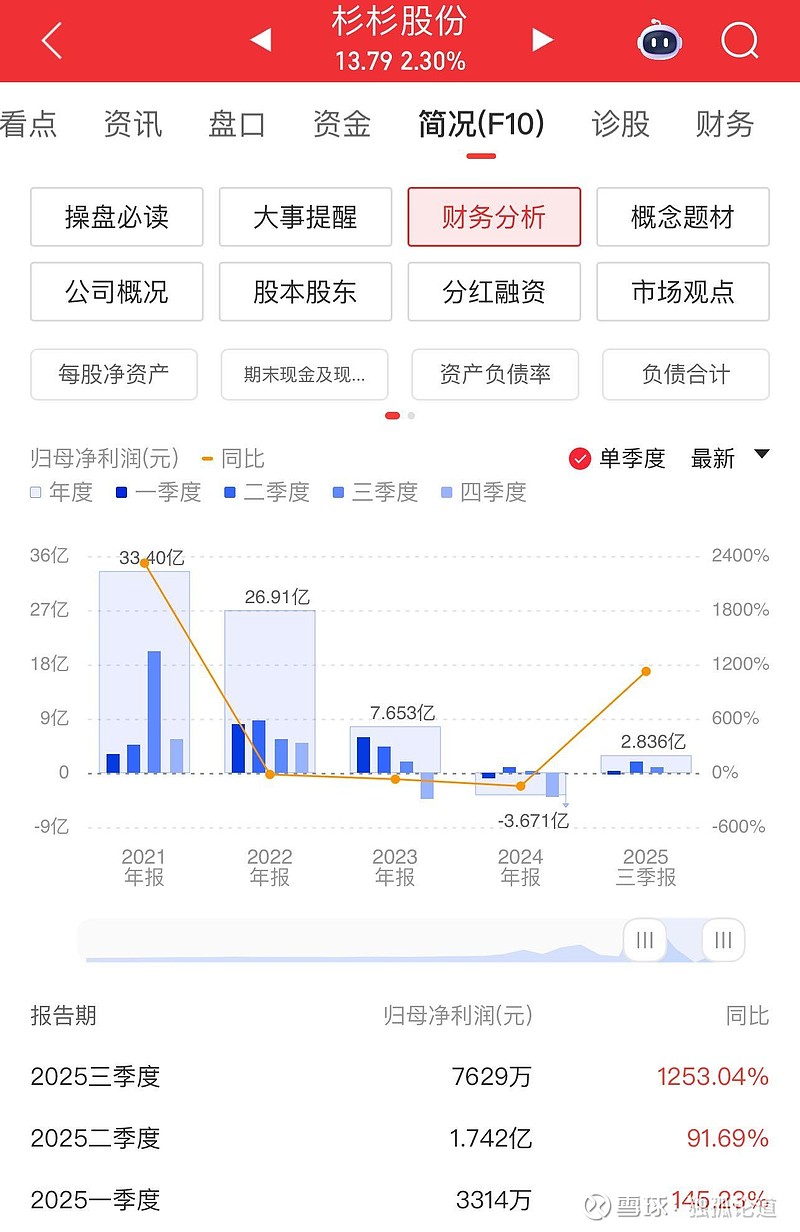The height and width of the screenshot is (1232, 800).
Task: Open the 负债合计 metric selector
Action: pyautogui.click(x=685, y=375)
